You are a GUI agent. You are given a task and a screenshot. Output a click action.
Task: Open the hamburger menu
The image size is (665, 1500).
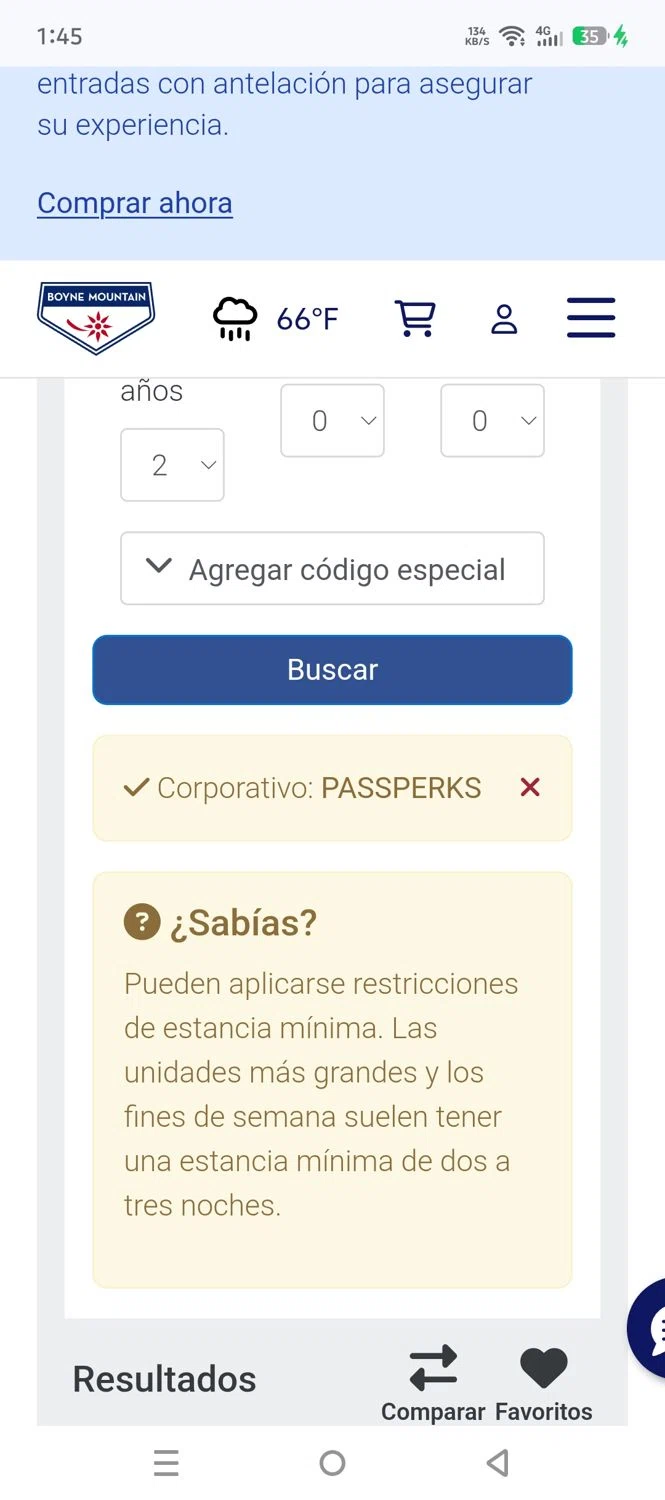click(591, 318)
